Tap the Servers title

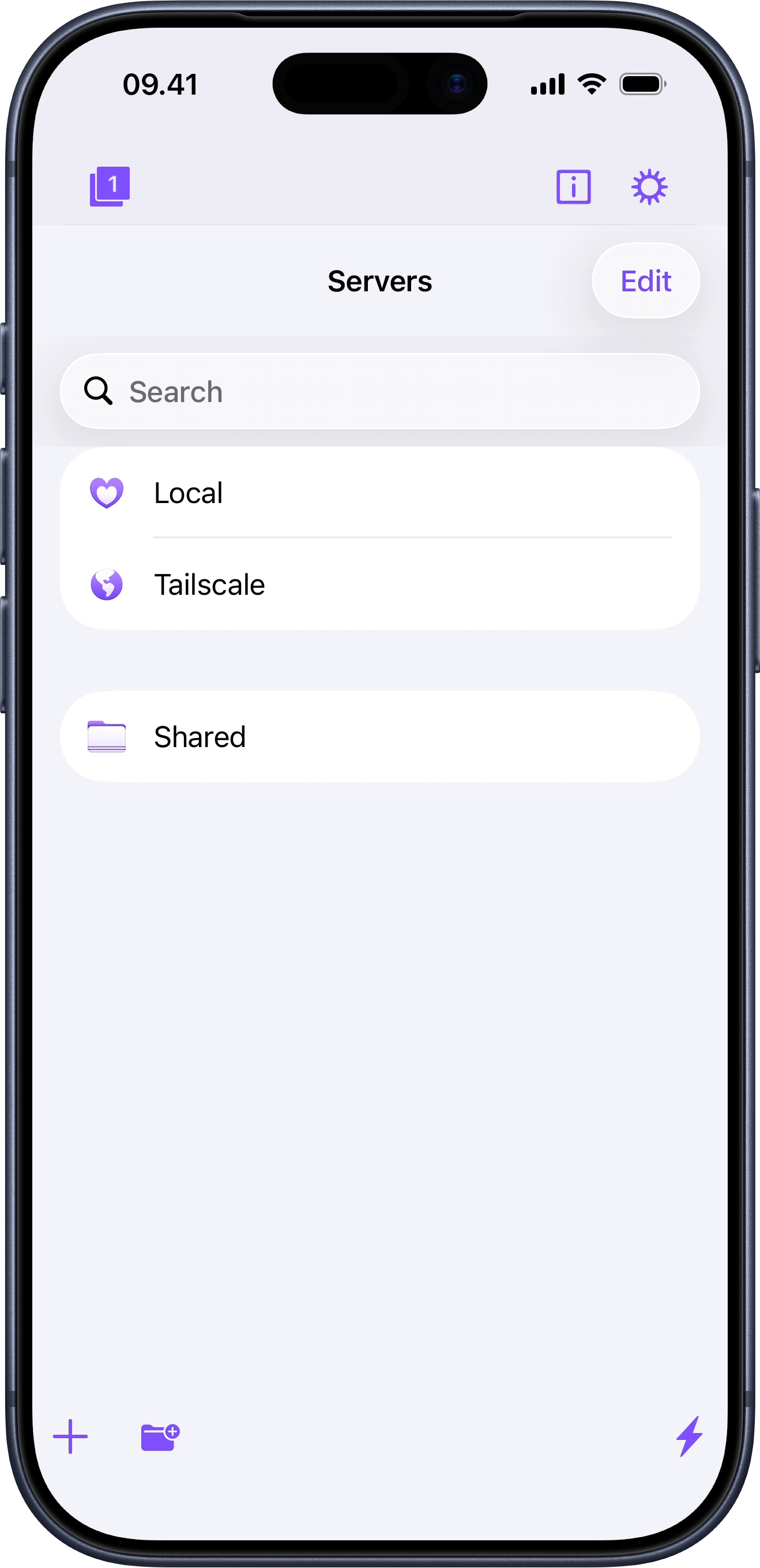coord(379,281)
